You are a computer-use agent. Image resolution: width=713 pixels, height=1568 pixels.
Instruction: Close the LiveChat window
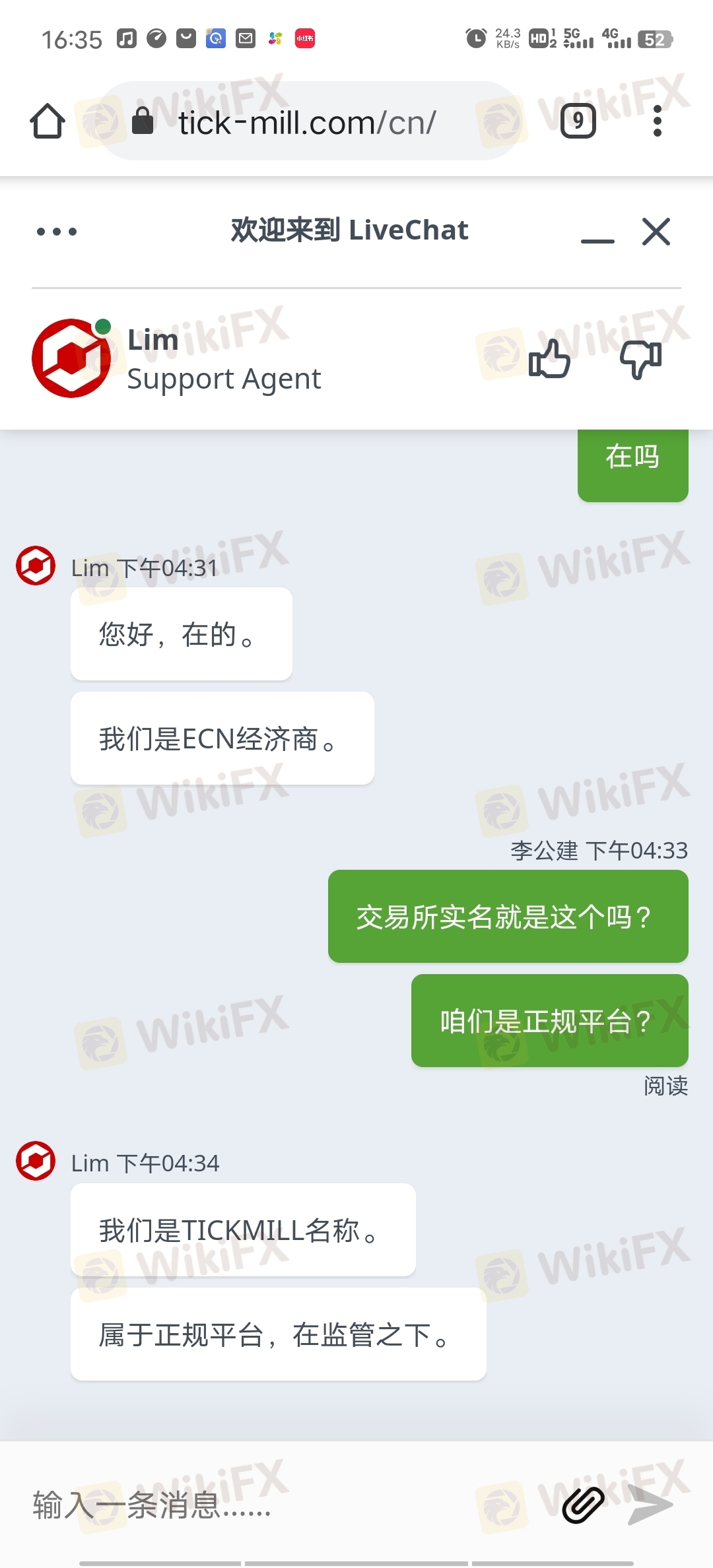coord(656,232)
